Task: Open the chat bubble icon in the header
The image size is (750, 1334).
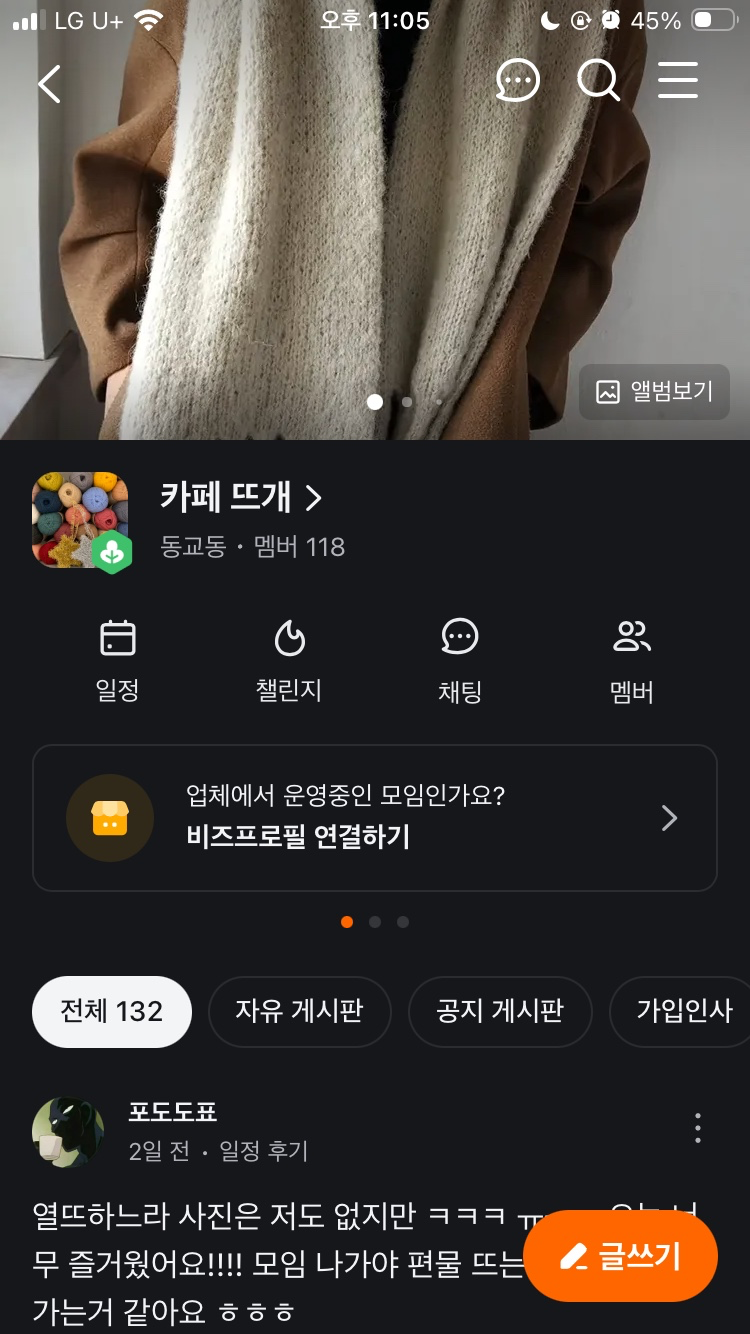Action: click(518, 81)
